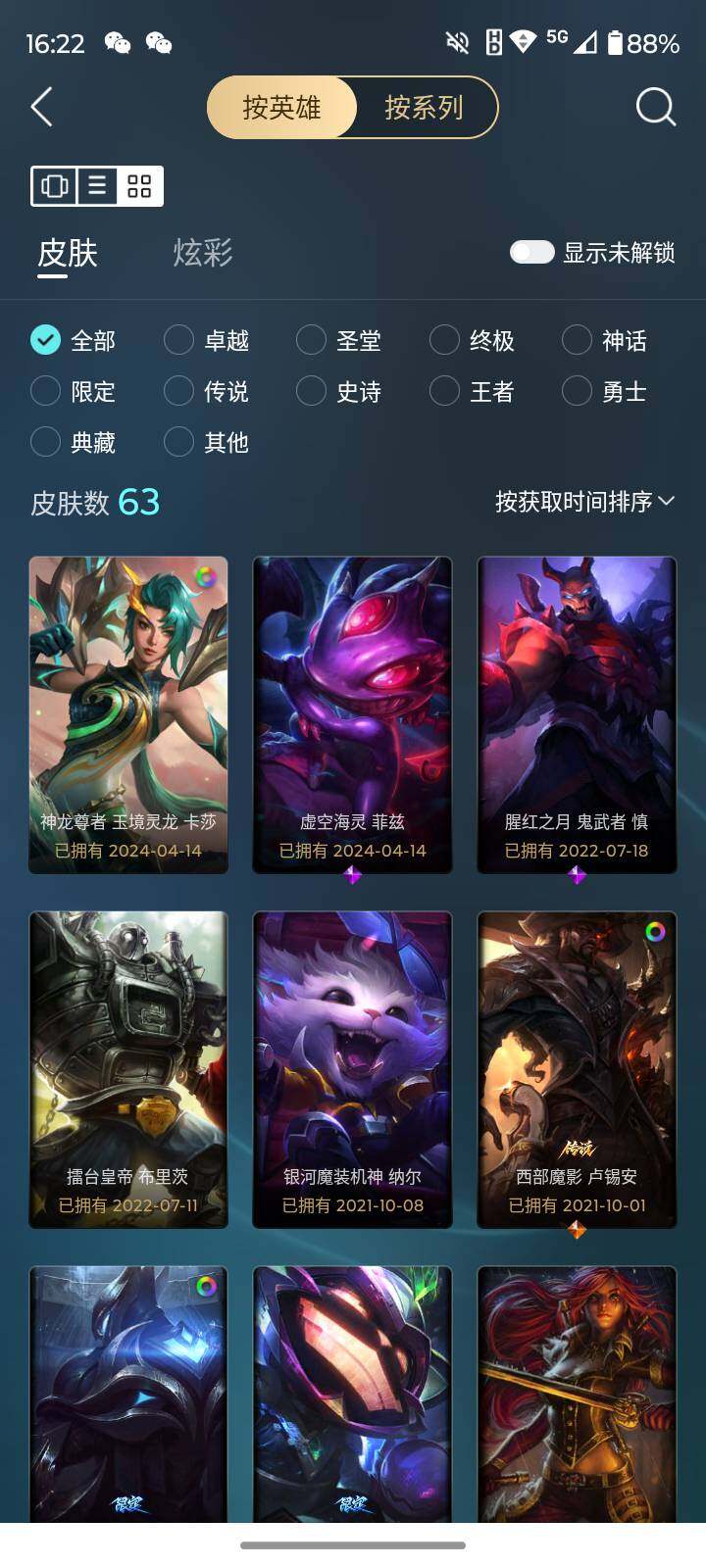Open the 西部魔影 卢锡安 skin card

(577, 1069)
